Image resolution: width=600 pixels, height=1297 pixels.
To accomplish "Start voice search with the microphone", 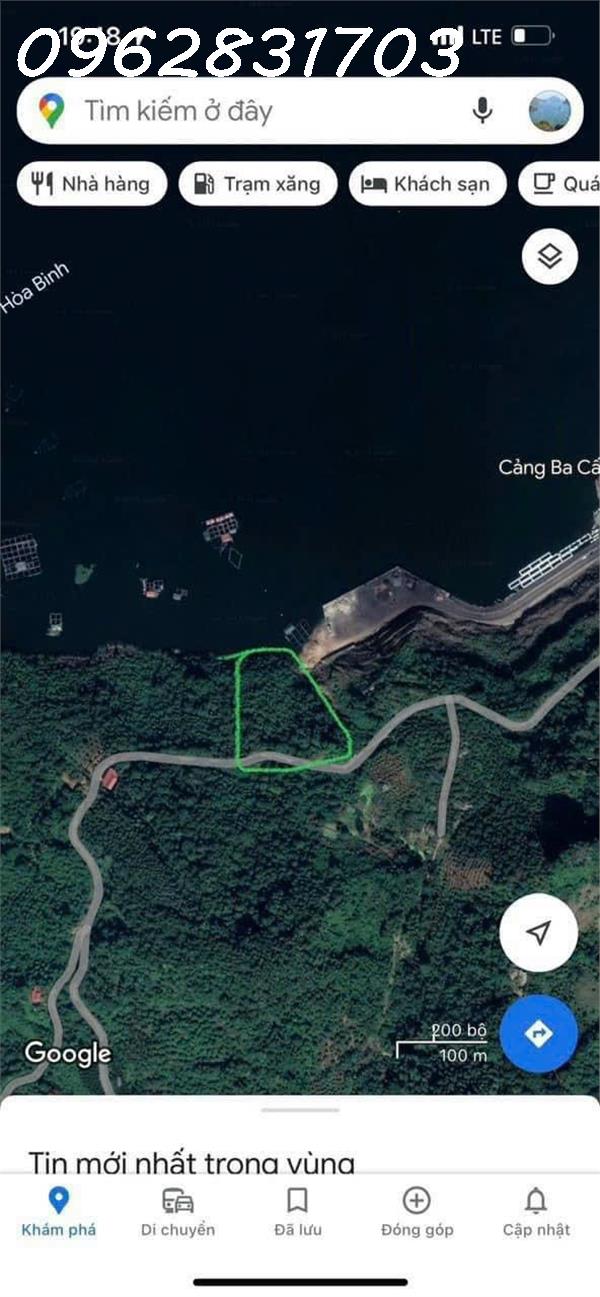I will point(482,111).
